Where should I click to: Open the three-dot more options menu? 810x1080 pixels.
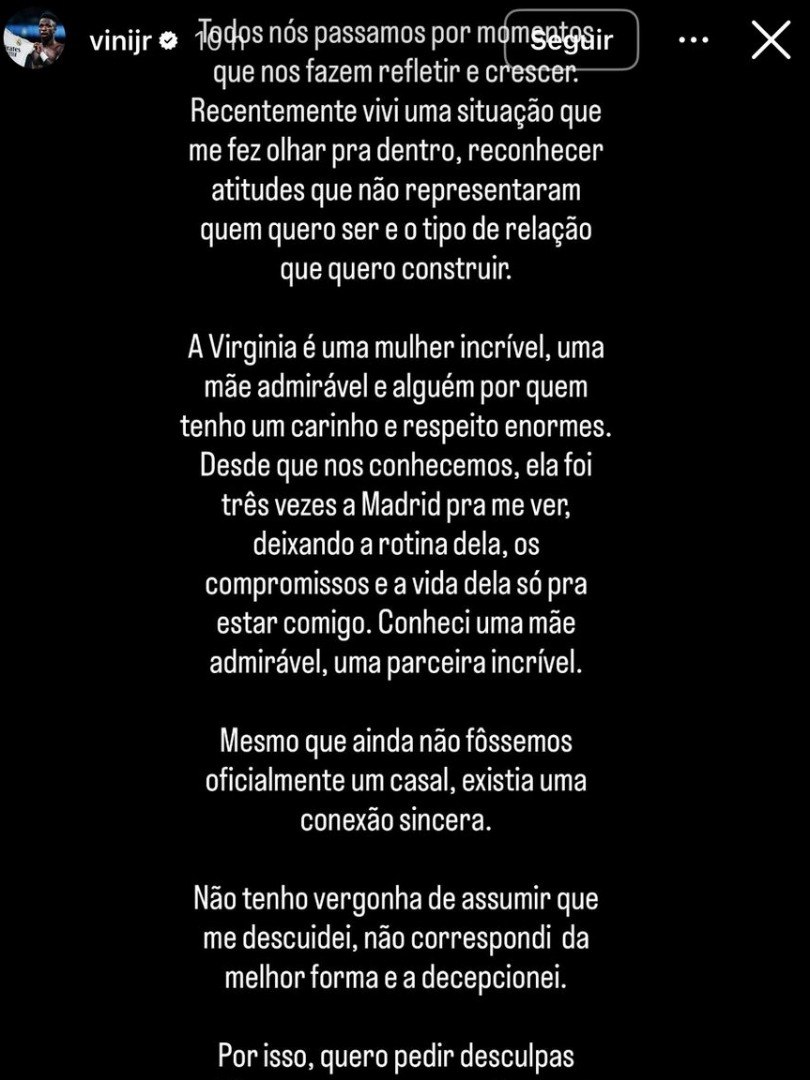point(694,41)
